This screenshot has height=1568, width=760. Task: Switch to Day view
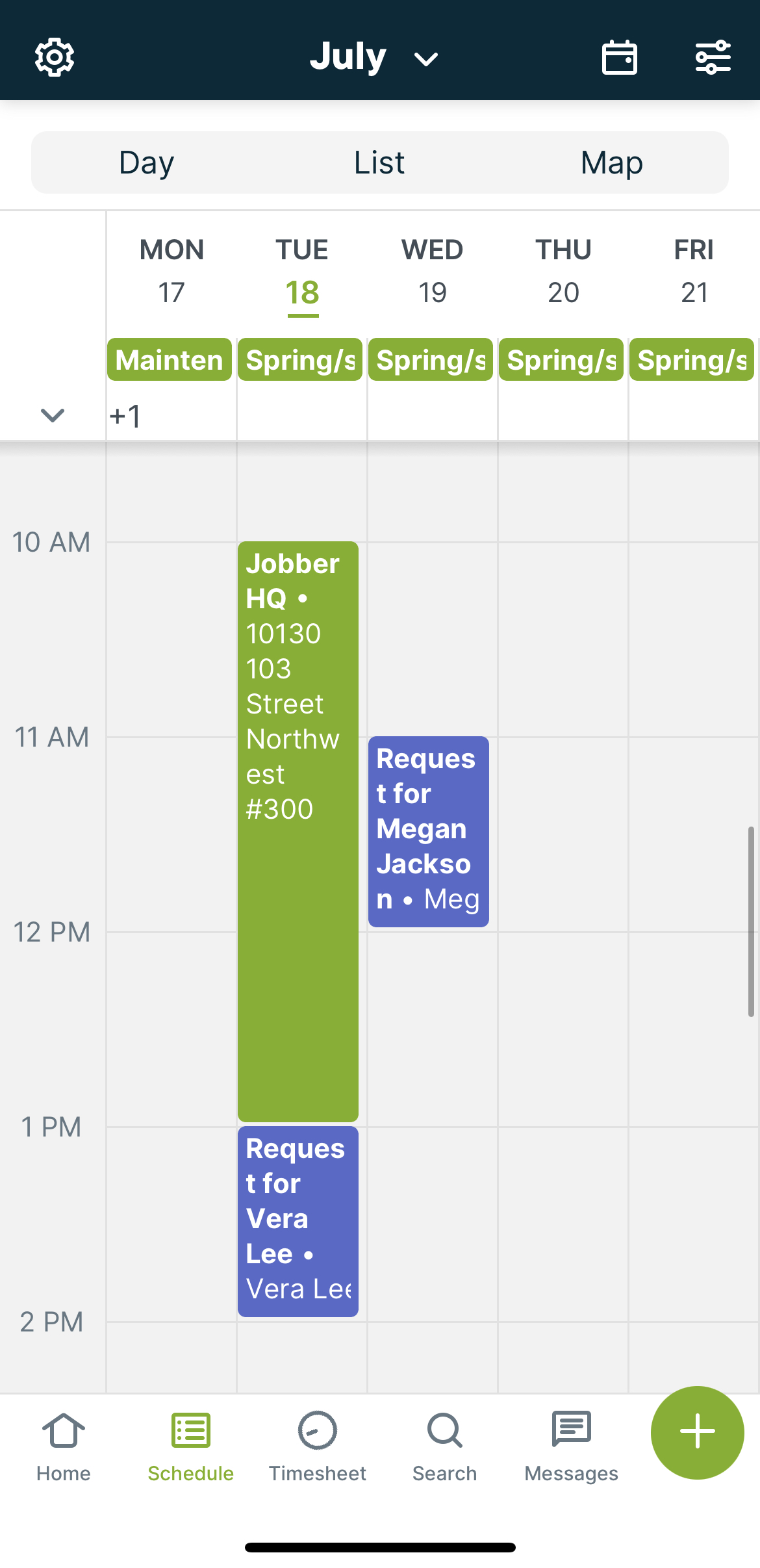click(x=146, y=162)
